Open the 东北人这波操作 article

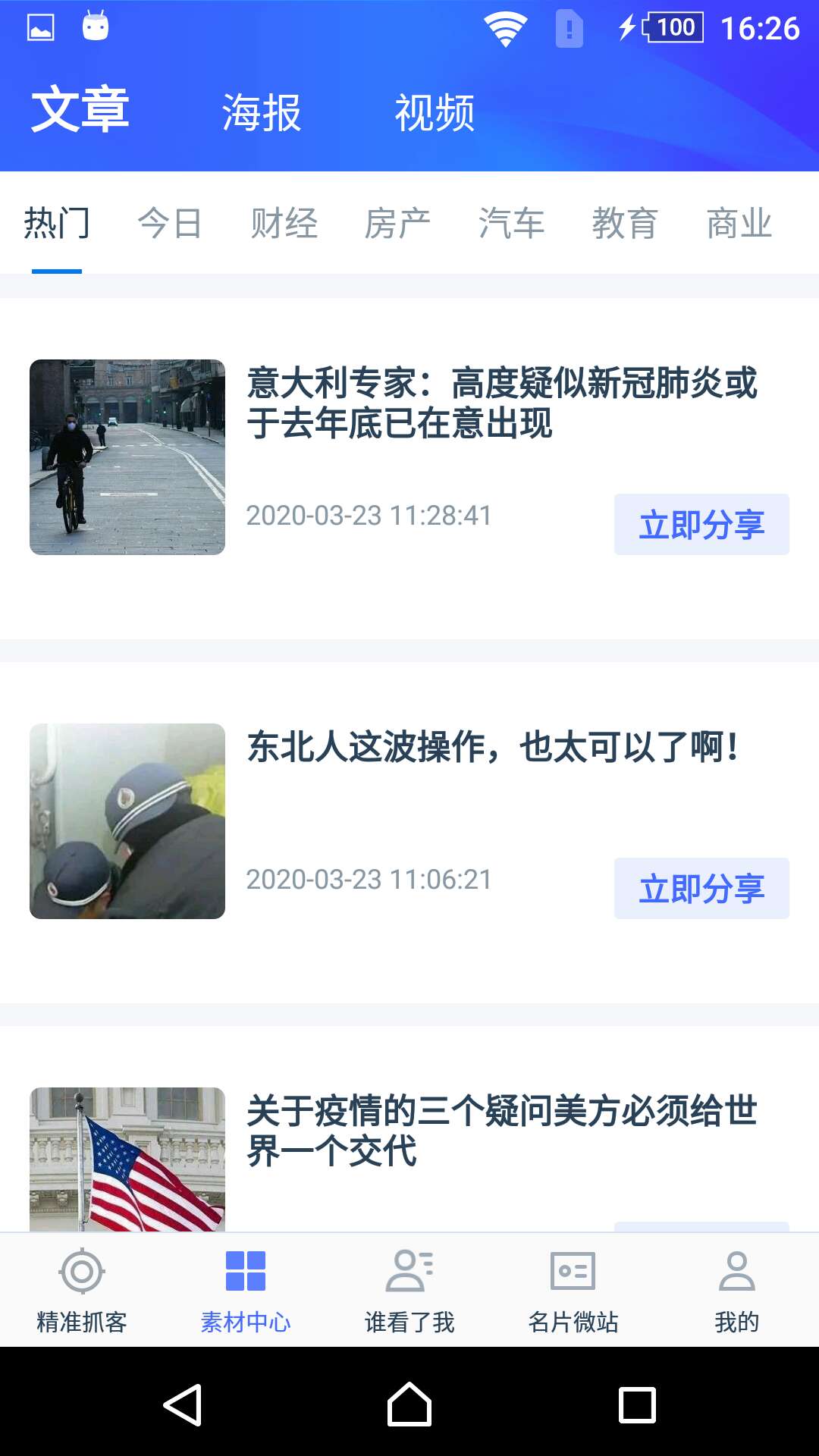click(493, 748)
